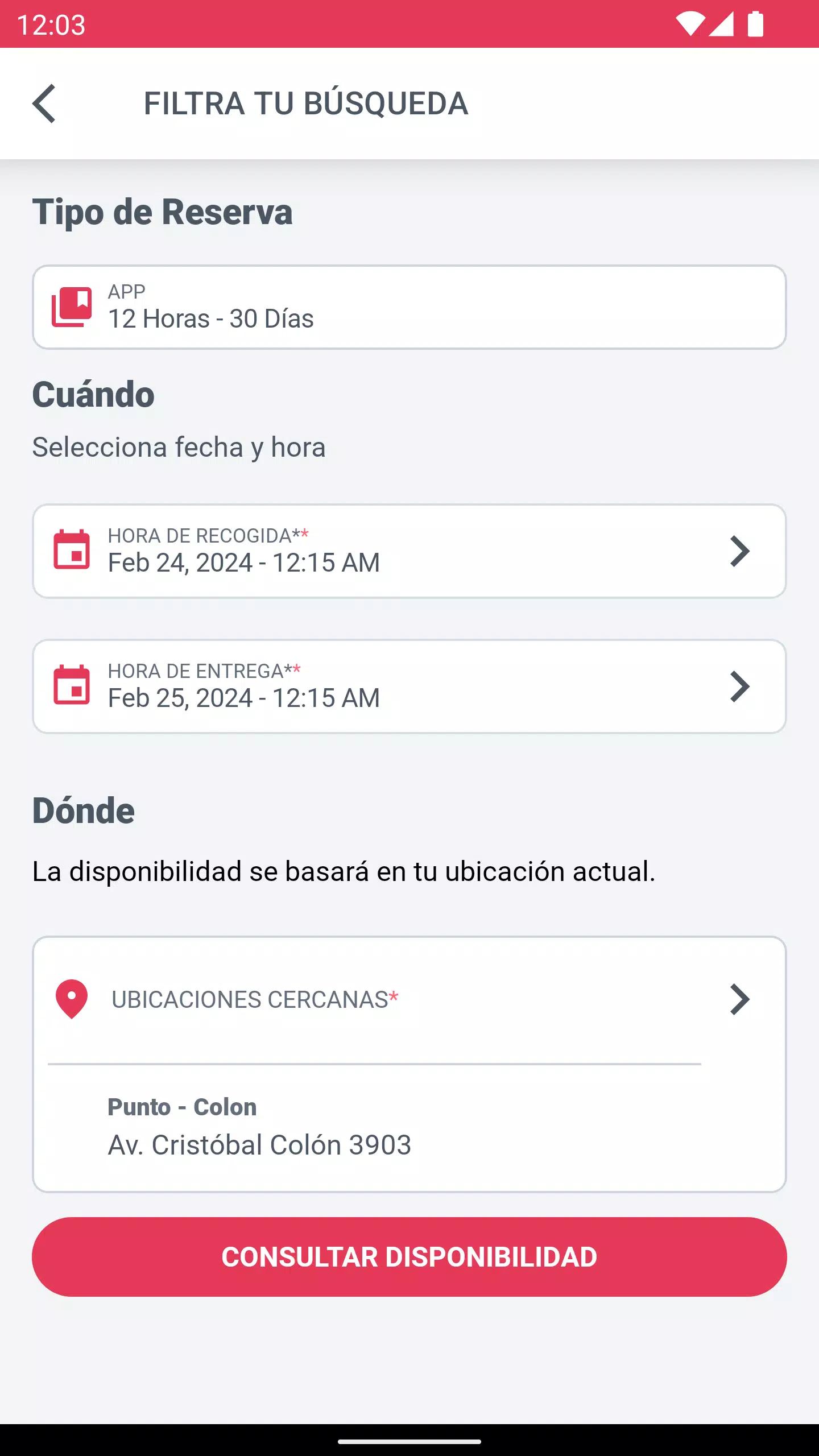Image resolution: width=819 pixels, height=1456 pixels.
Task: Tap the Wi-Fi status icon
Action: [690, 24]
